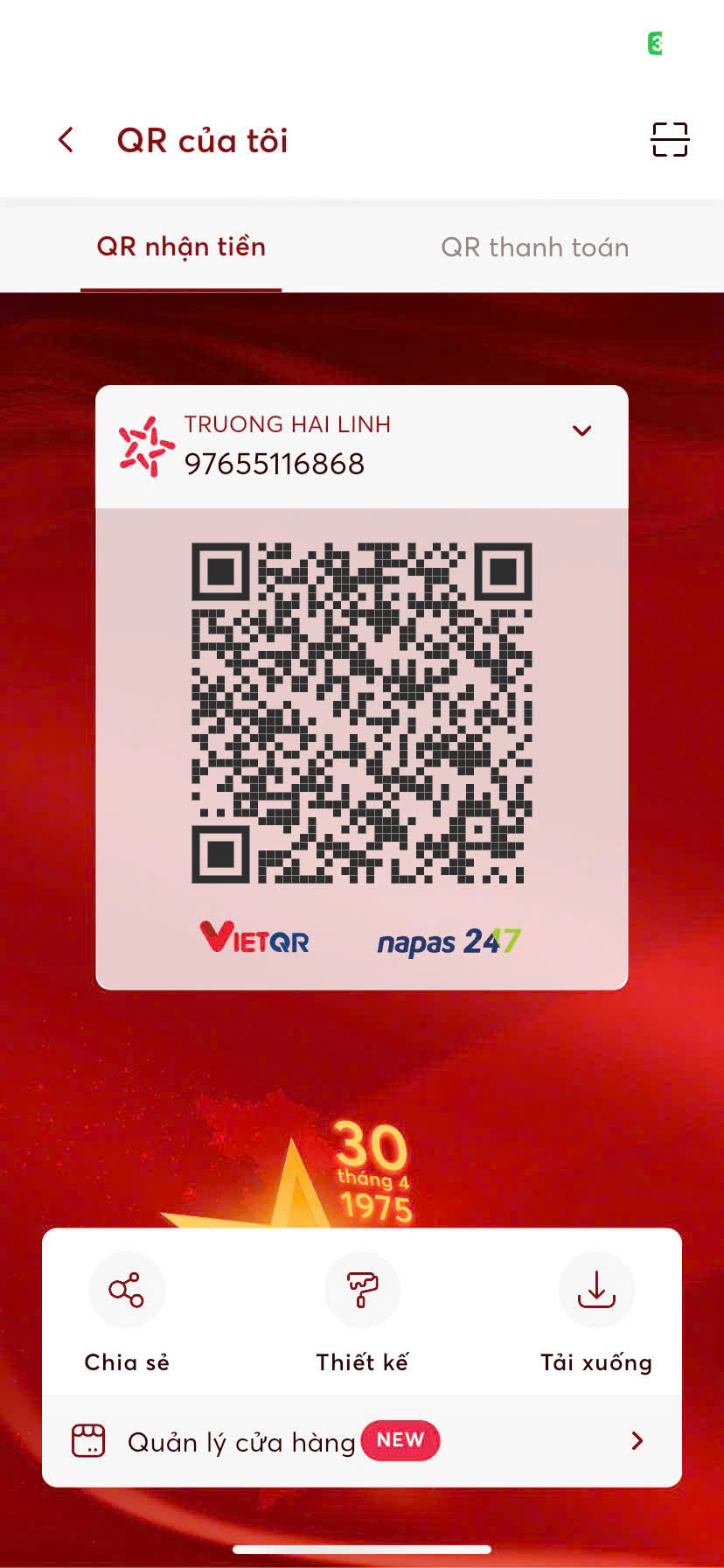The image size is (724, 1568).
Task: Open the QR scanner icon
Action: [x=670, y=140]
